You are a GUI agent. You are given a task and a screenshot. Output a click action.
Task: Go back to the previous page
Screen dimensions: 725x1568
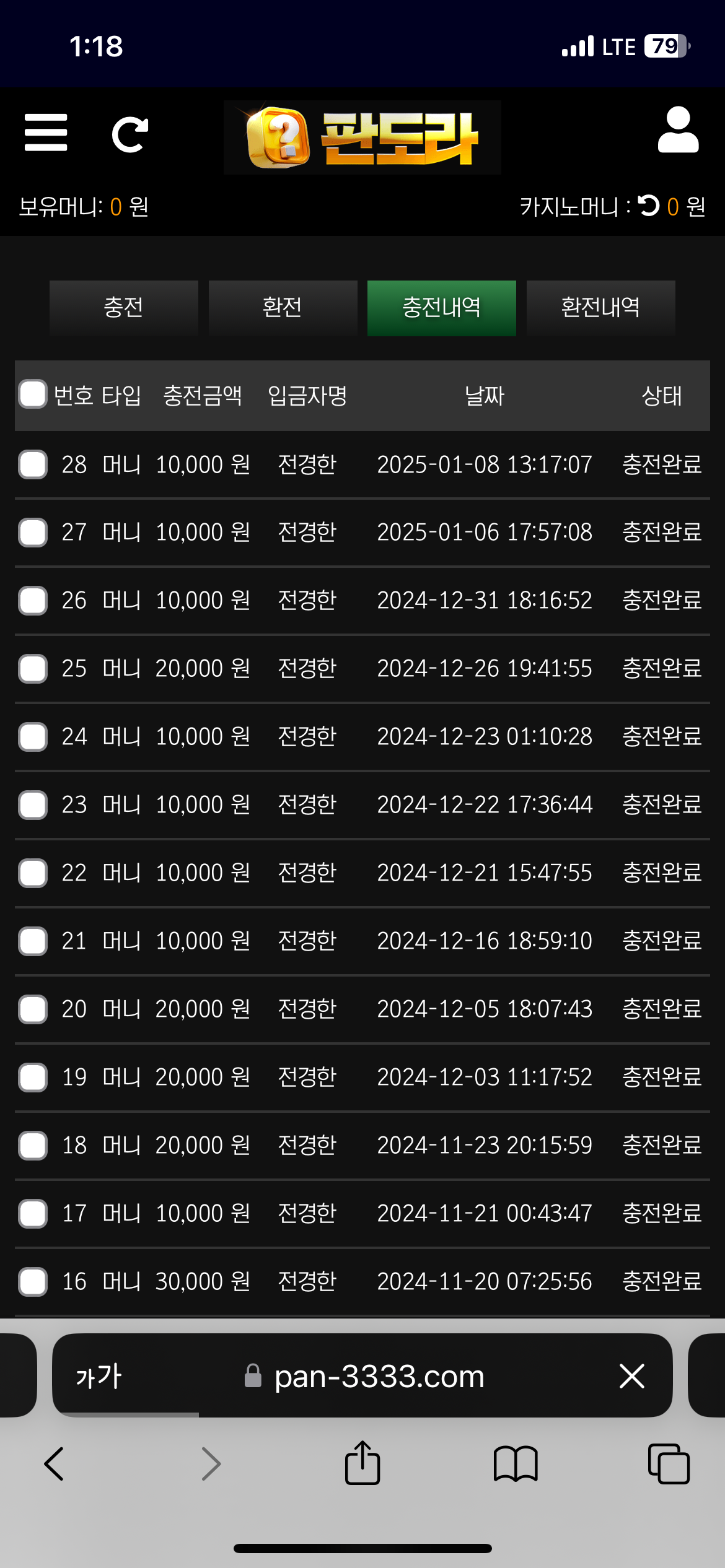pyautogui.click(x=55, y=1464)
